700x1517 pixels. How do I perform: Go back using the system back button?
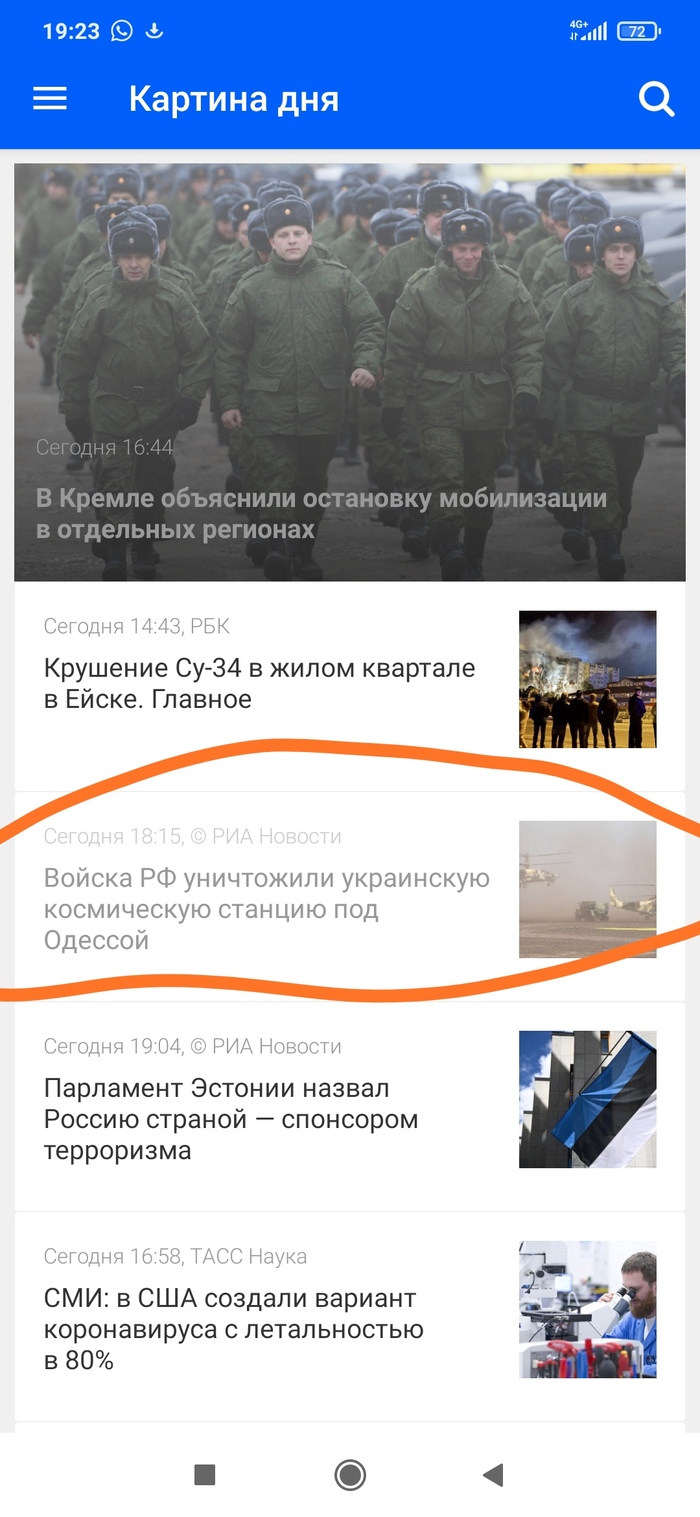pyautogui.click(x=492, y=1474)
